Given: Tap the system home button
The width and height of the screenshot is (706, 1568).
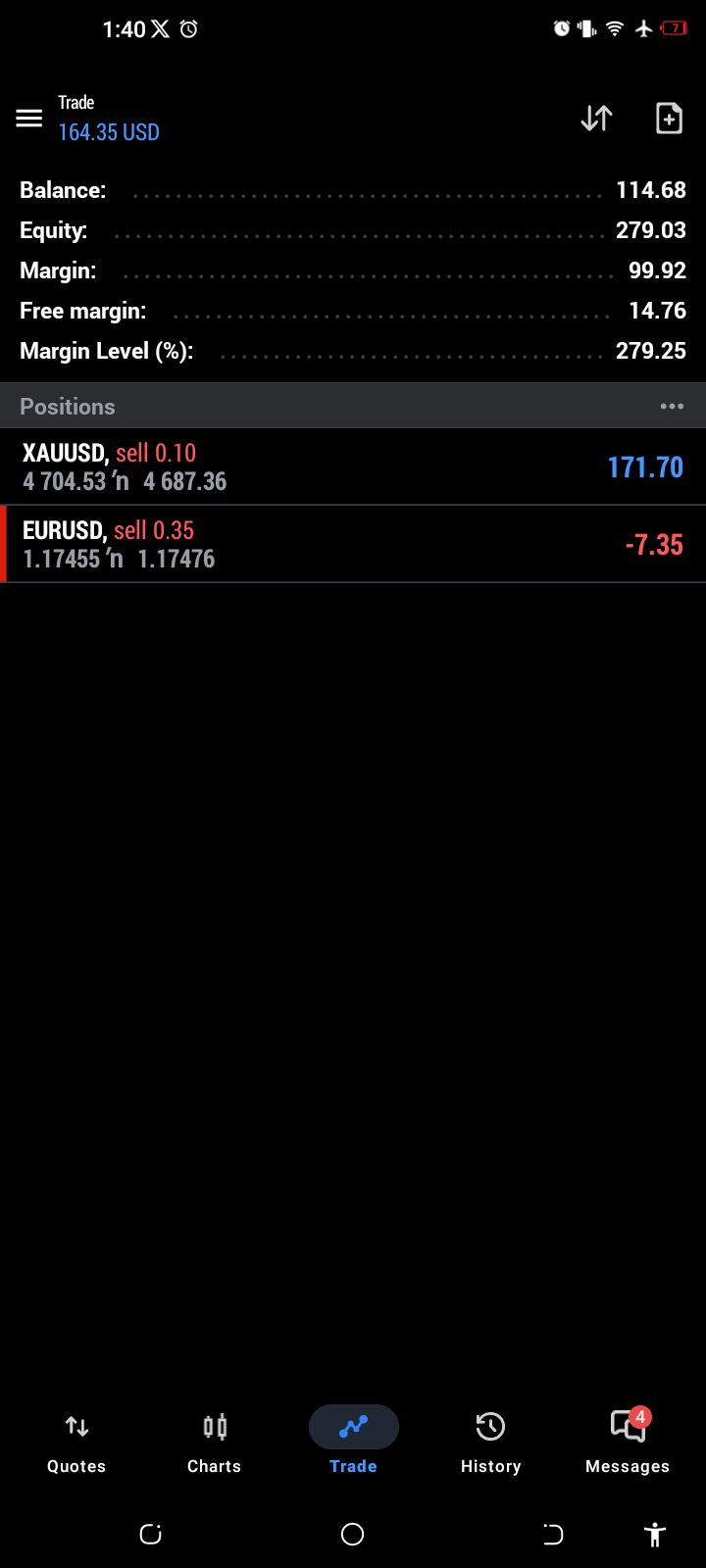Looking at the screenshot, I should coord(352,1535).
